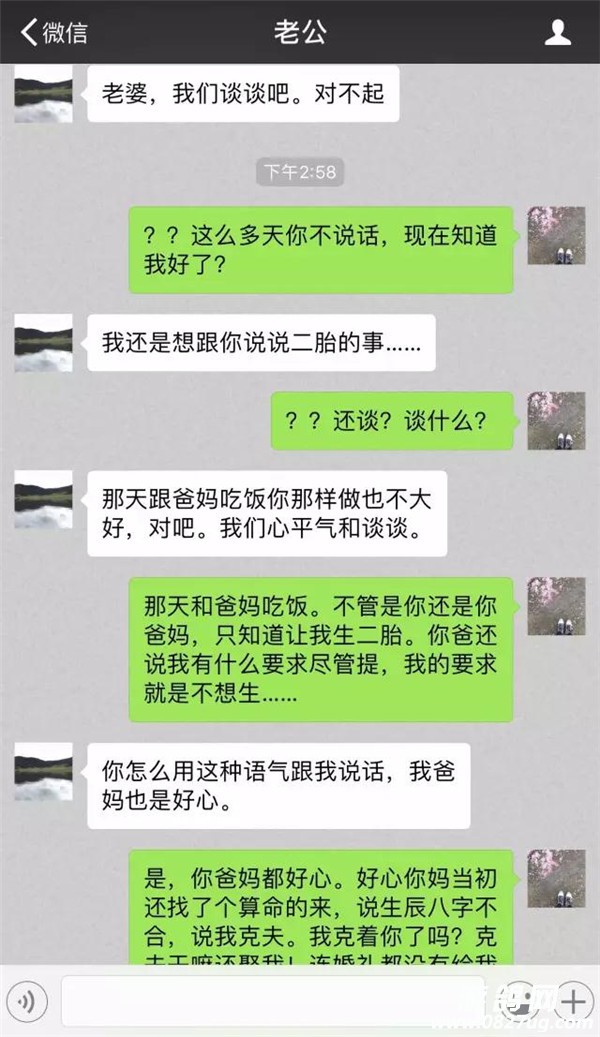Image resolution: width=600 pixels, height=1037 pixels.
Task: Tap own avatar beside 还谈？谈什么？
Action: pyautogui.click(x=556, y=421)
